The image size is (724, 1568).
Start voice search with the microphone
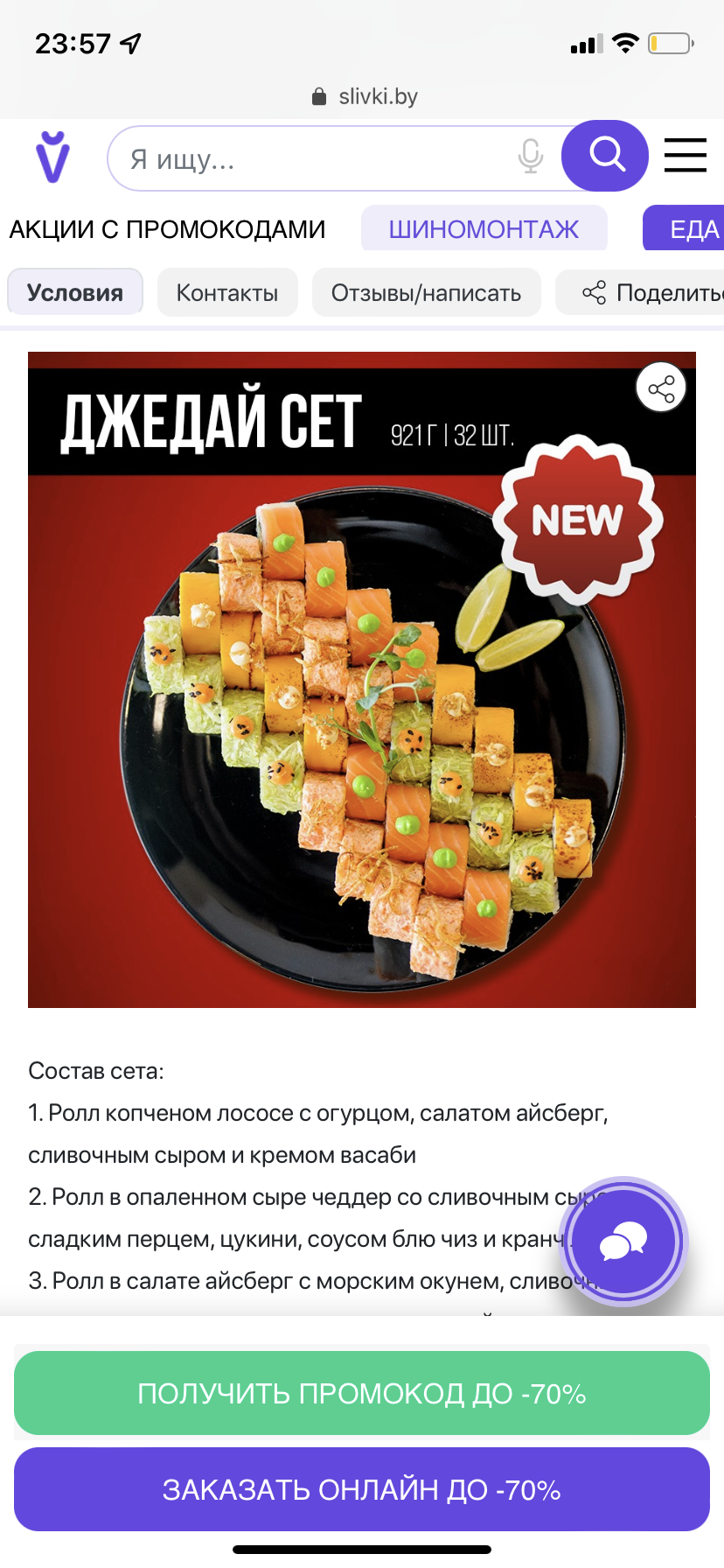click(530, 157)
